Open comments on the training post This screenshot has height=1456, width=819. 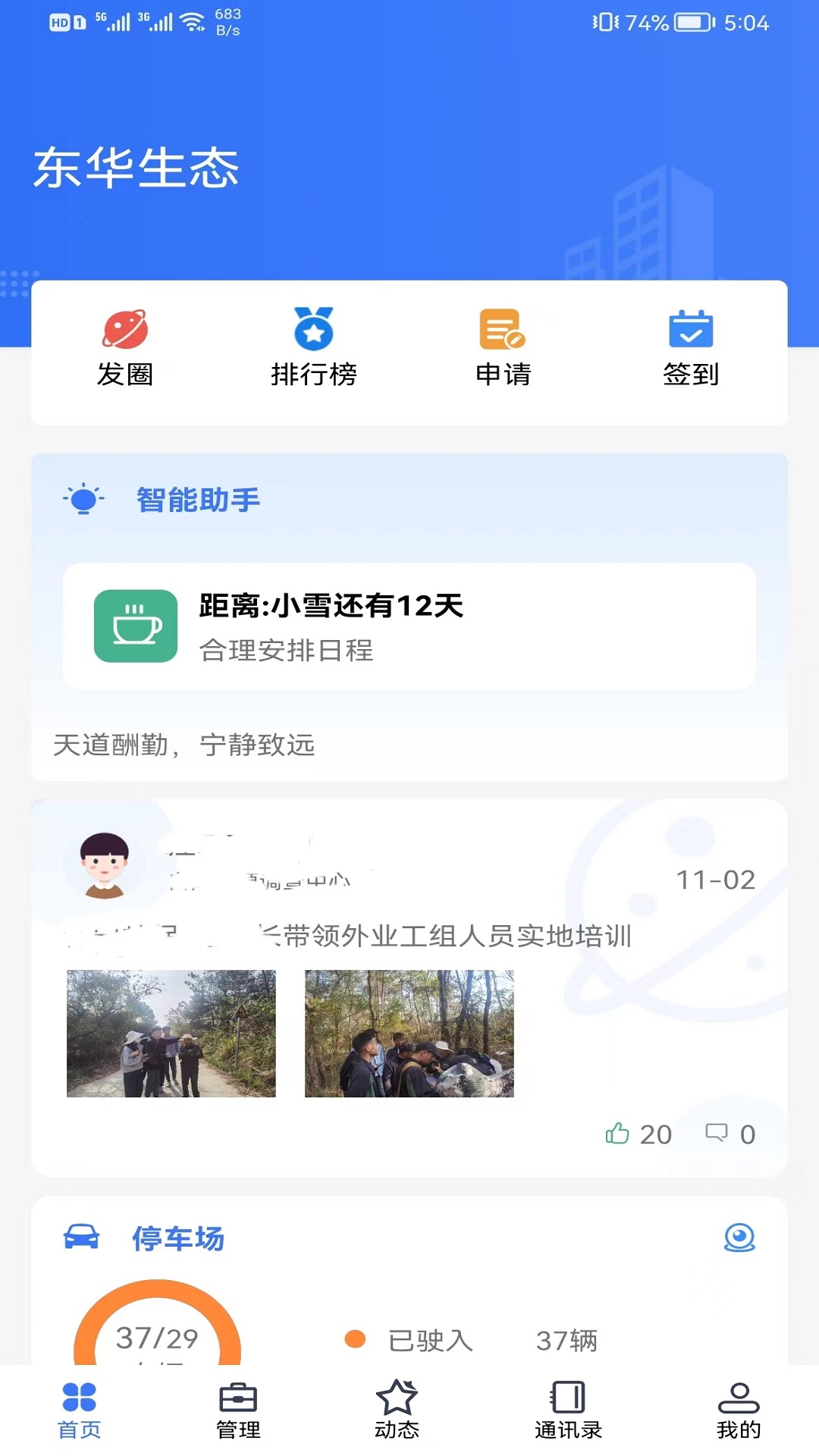pyautogui.click(x=715, y=1133)
